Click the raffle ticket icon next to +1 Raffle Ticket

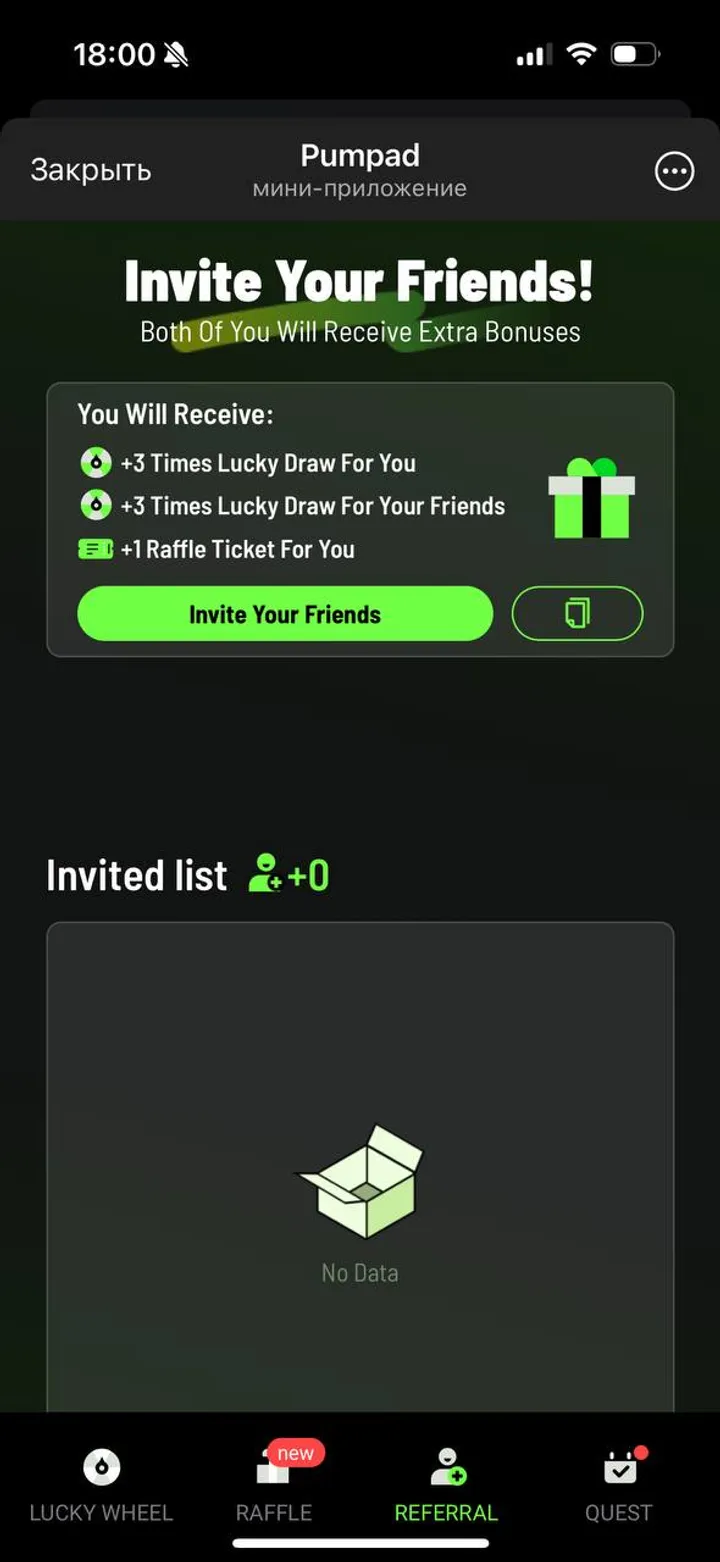95,548
